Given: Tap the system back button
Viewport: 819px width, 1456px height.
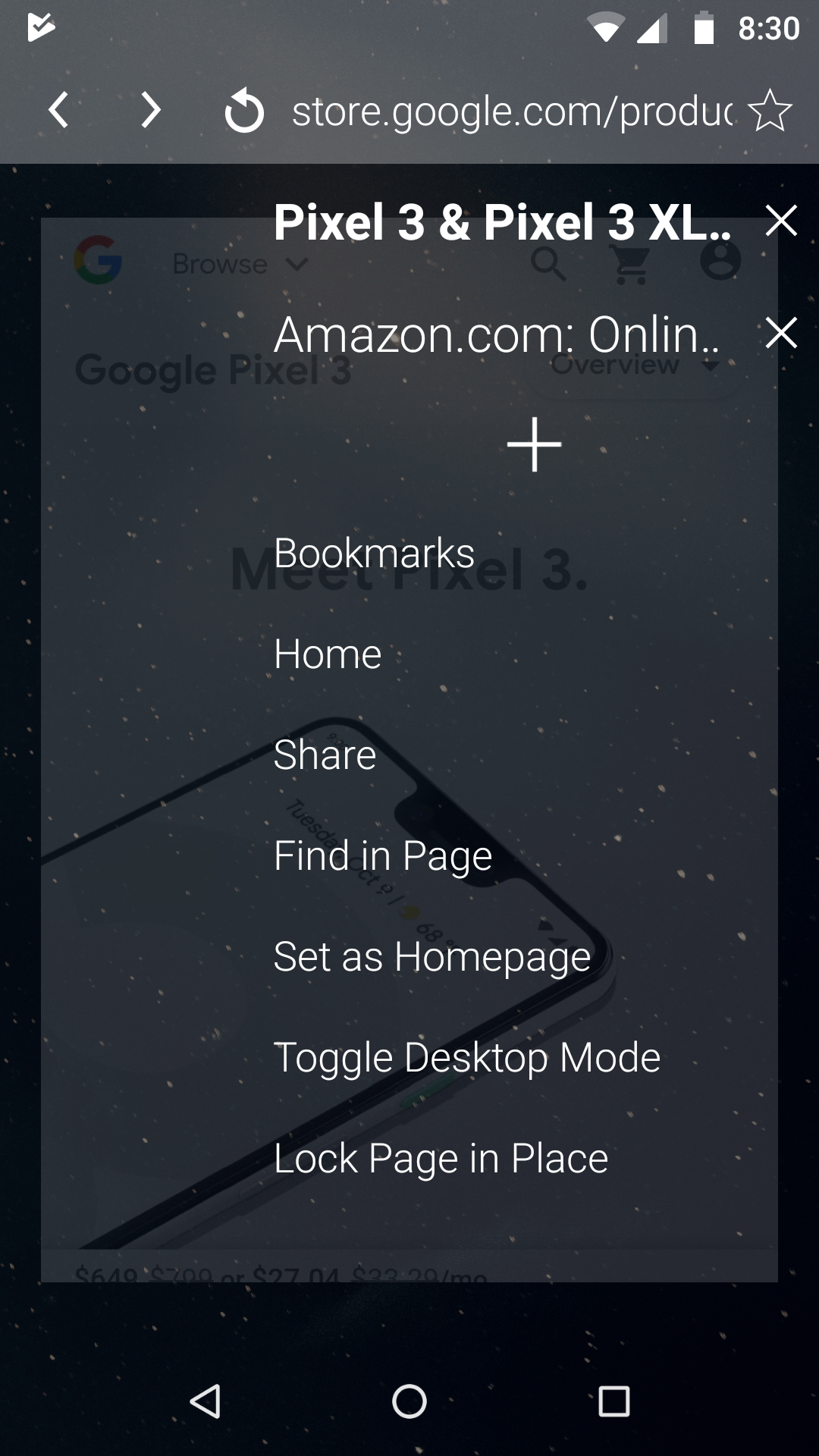Looking at the screenshot, I should click(x=205, y=1401).
